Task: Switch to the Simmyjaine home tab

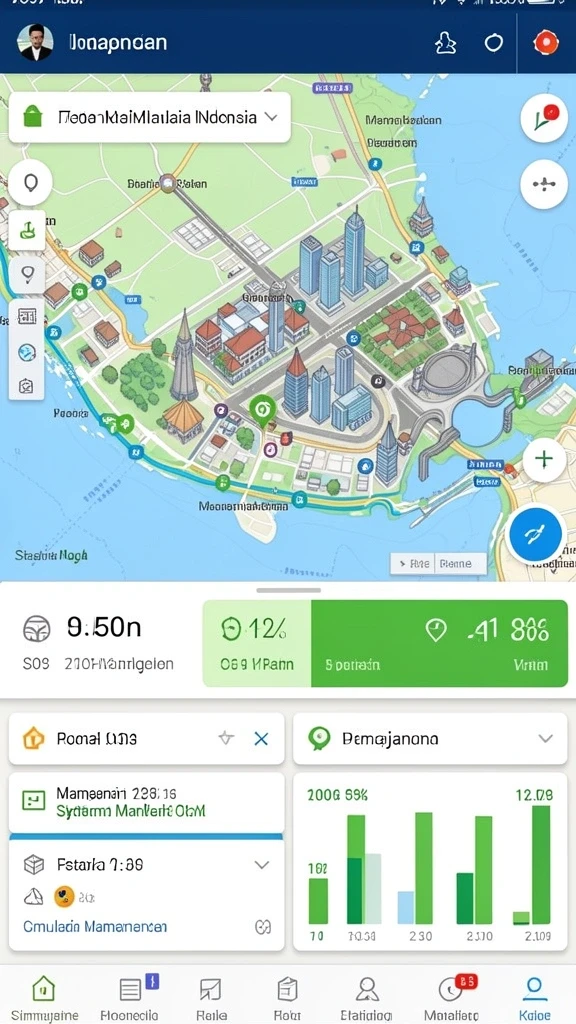Action: [x=44, y=998]
